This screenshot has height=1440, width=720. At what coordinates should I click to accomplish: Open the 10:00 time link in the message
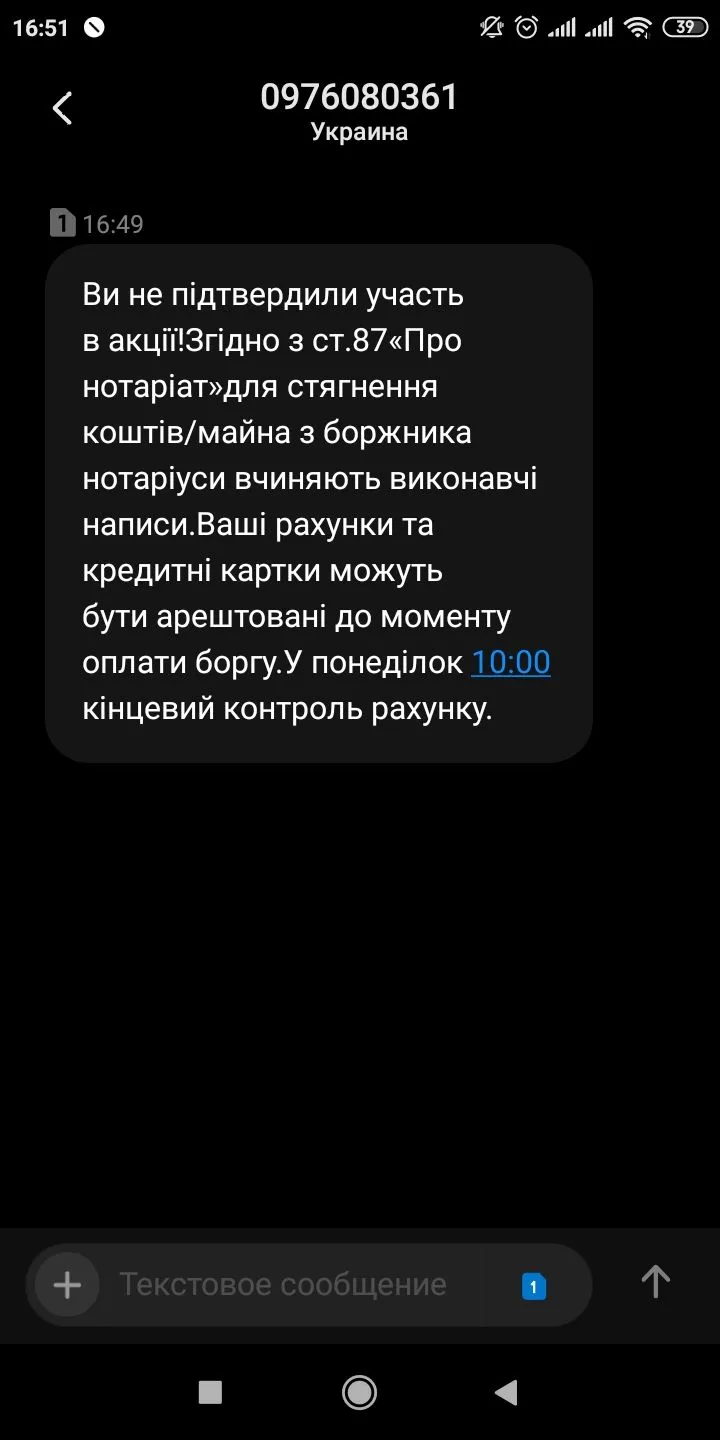click(x=510, y=663)
